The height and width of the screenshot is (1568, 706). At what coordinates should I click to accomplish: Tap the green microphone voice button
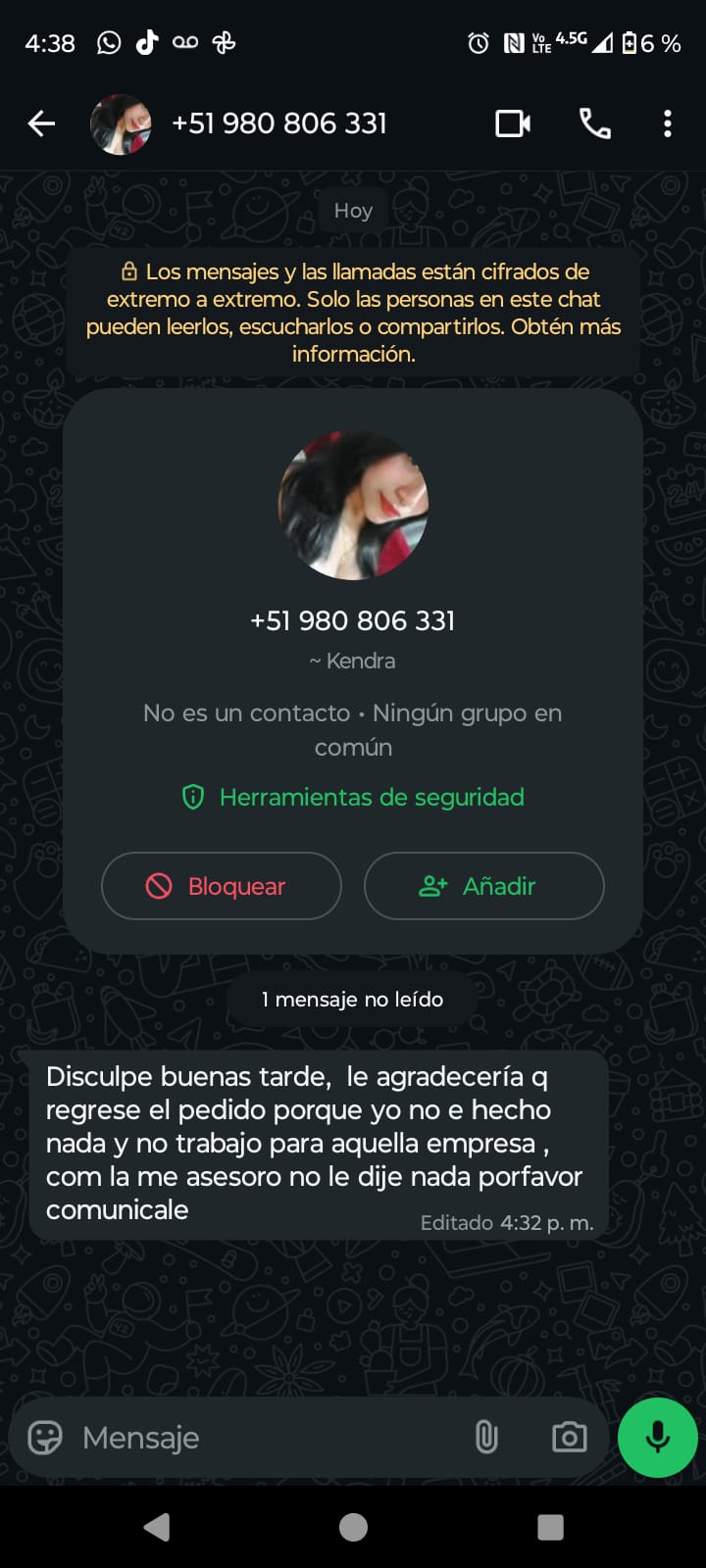[658, 1438]
